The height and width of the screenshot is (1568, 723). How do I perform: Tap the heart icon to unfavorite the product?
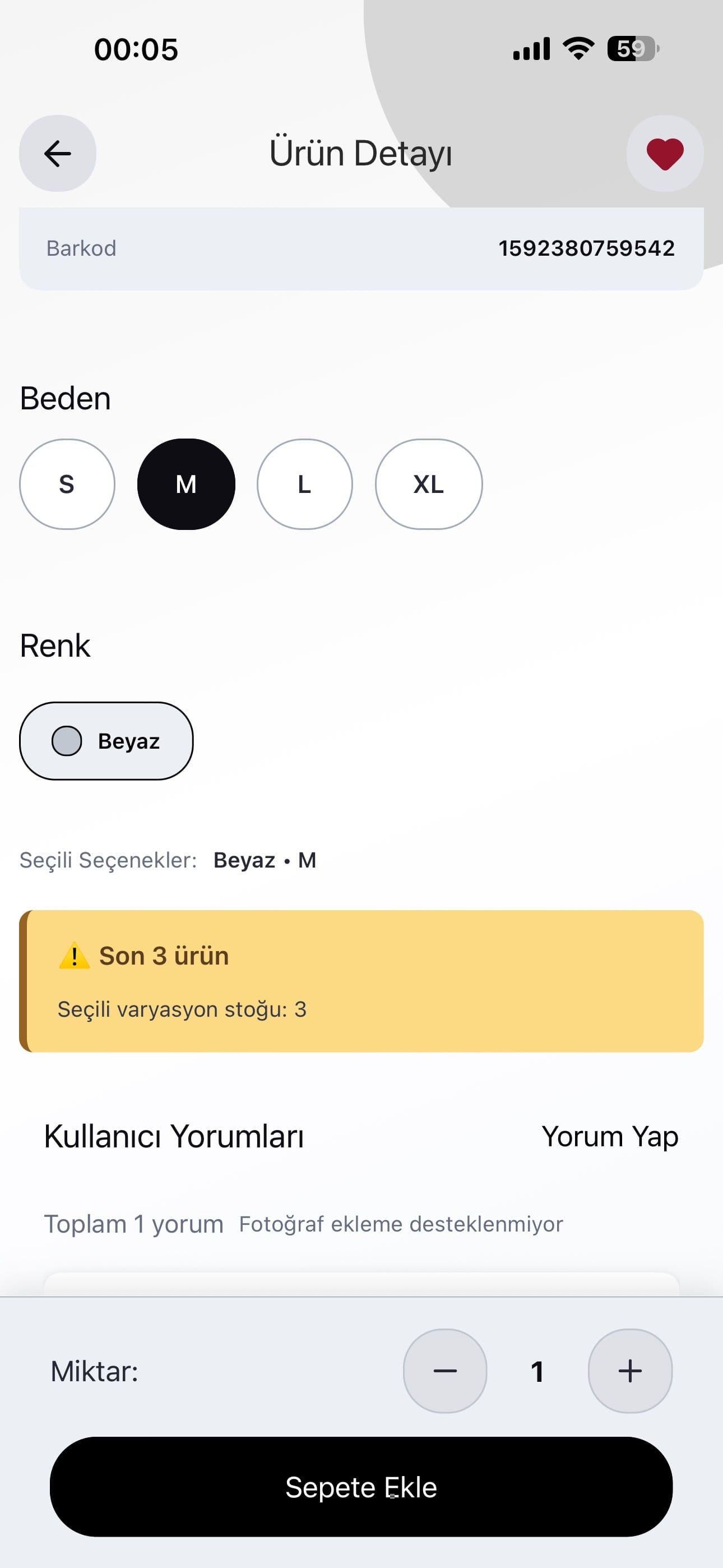point(664,154)
